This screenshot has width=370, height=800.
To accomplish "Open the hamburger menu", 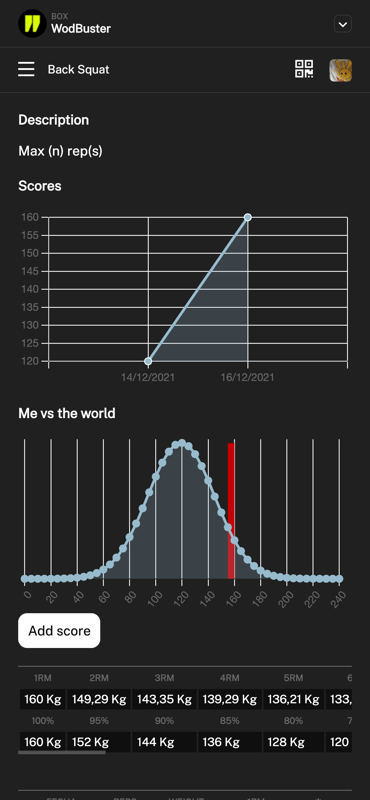I will (26, 69).
